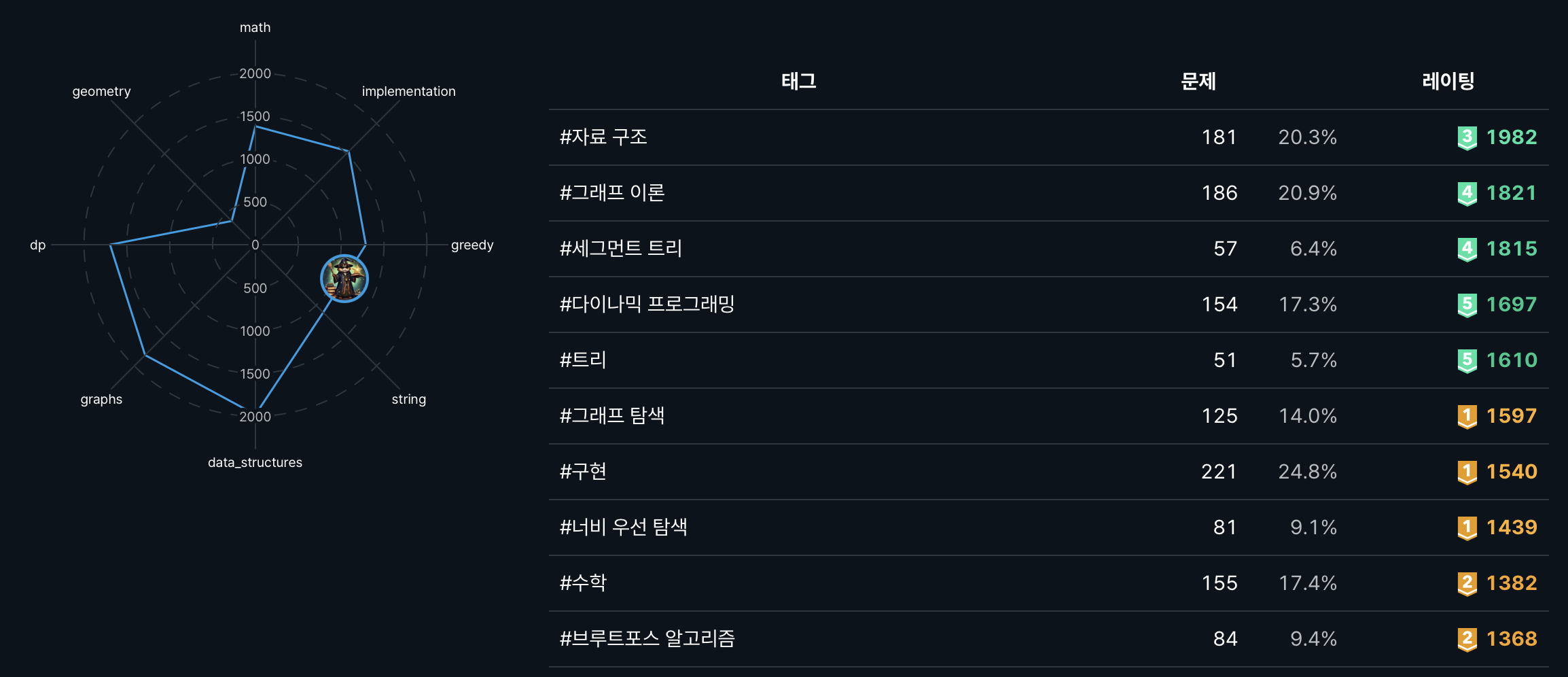Open the #자료 구조 tag
The height and width of the screenshot is (677, 1568).
point(603,137)
